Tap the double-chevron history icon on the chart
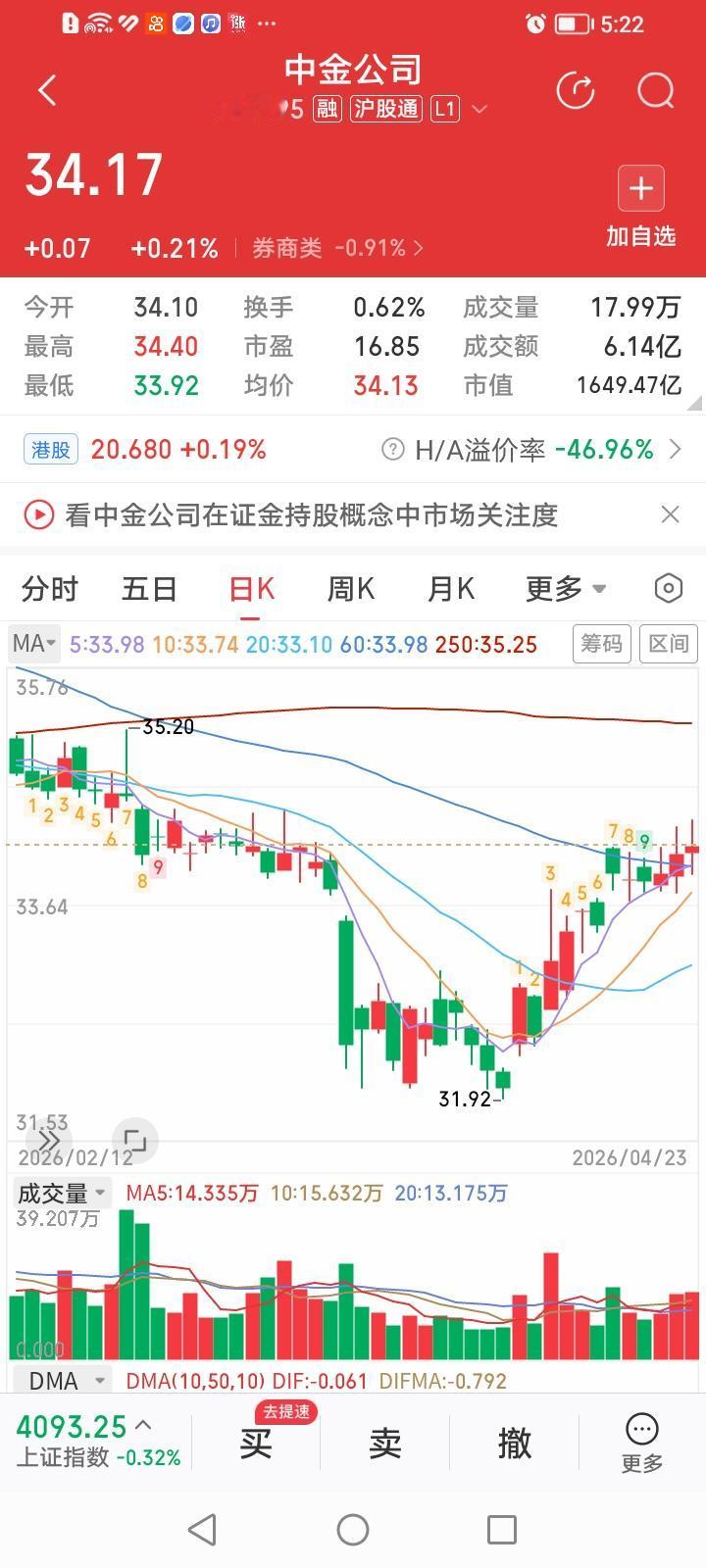706x1568 pixels. 47,1140
